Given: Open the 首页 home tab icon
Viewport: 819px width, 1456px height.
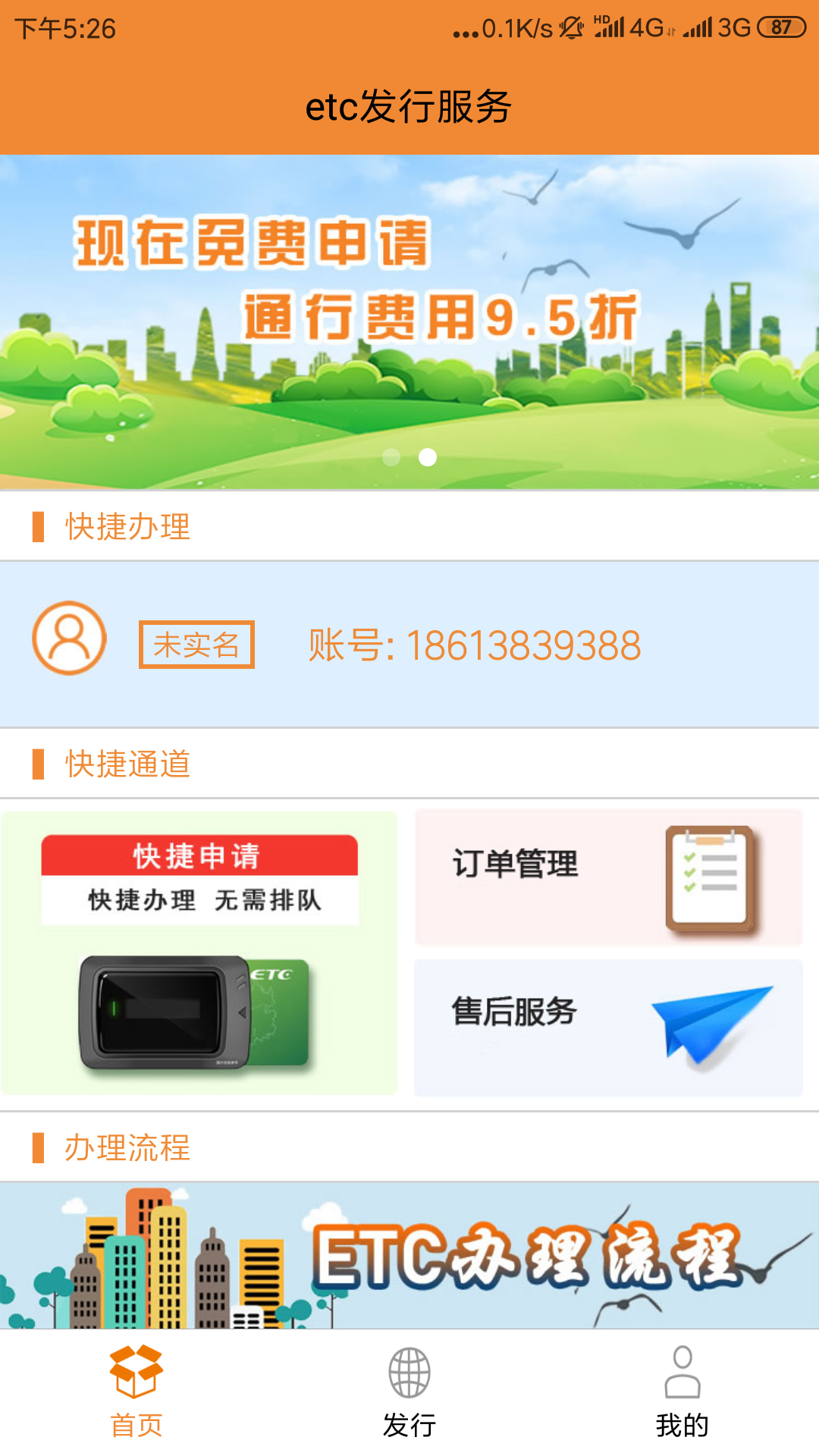Looking at the screenshot, I should [136, 1373].
